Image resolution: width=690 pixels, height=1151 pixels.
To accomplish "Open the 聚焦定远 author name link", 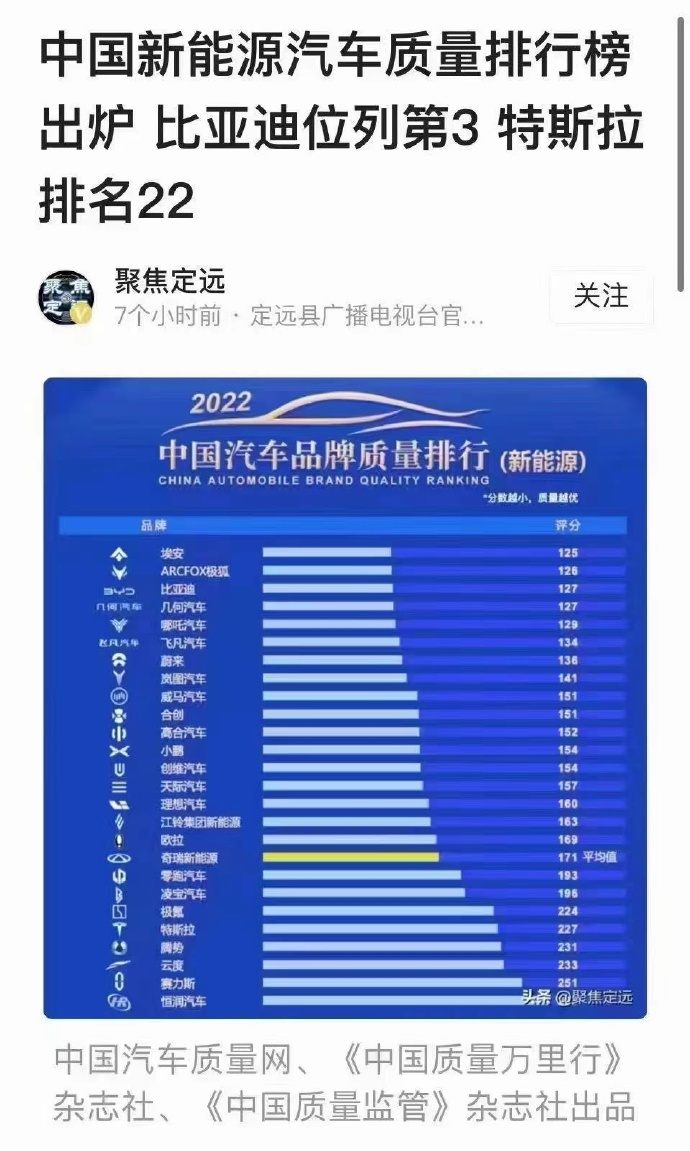I will point(170,280).
